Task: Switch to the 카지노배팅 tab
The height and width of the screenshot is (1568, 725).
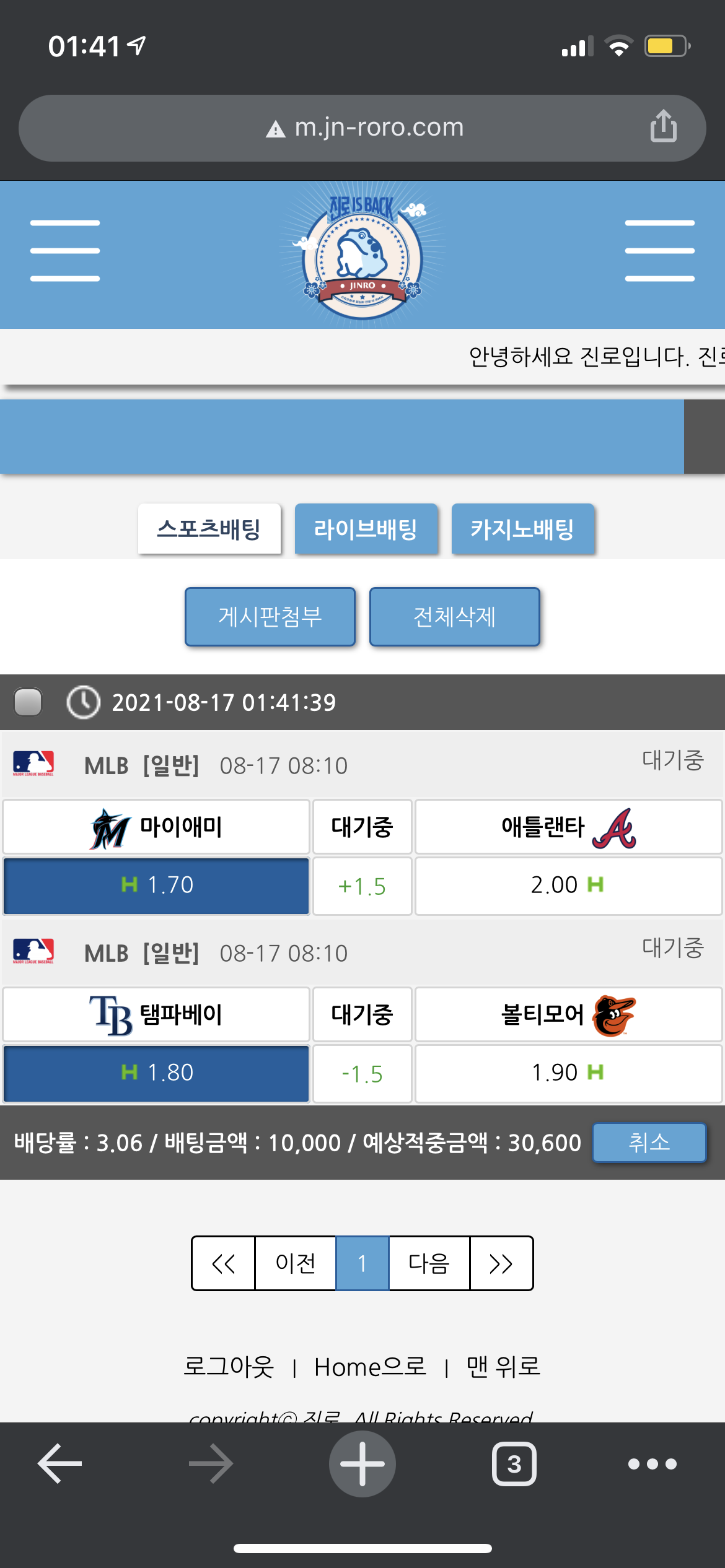Action: pyautogui.click(x=522, y=529)
